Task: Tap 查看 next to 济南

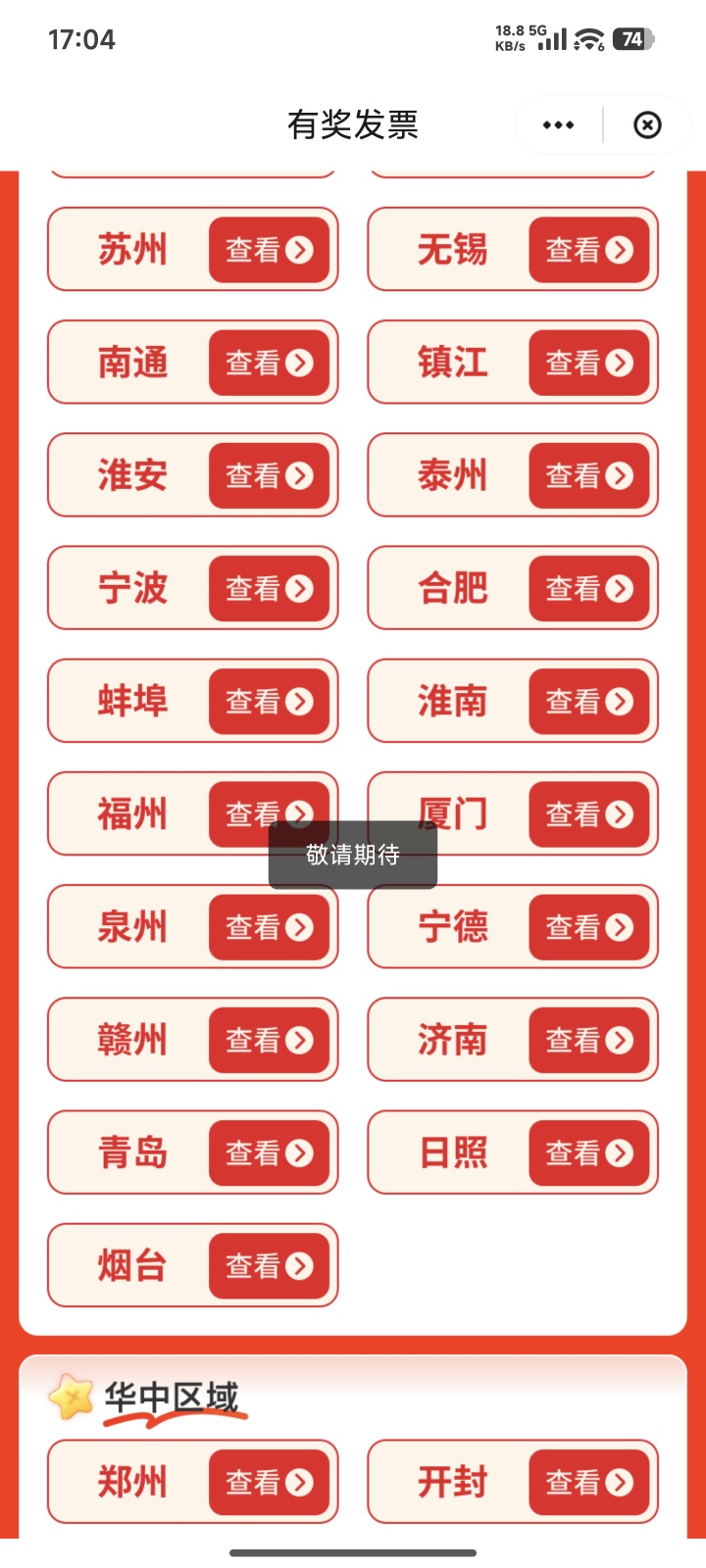Action: click(x=588, y=1040)
